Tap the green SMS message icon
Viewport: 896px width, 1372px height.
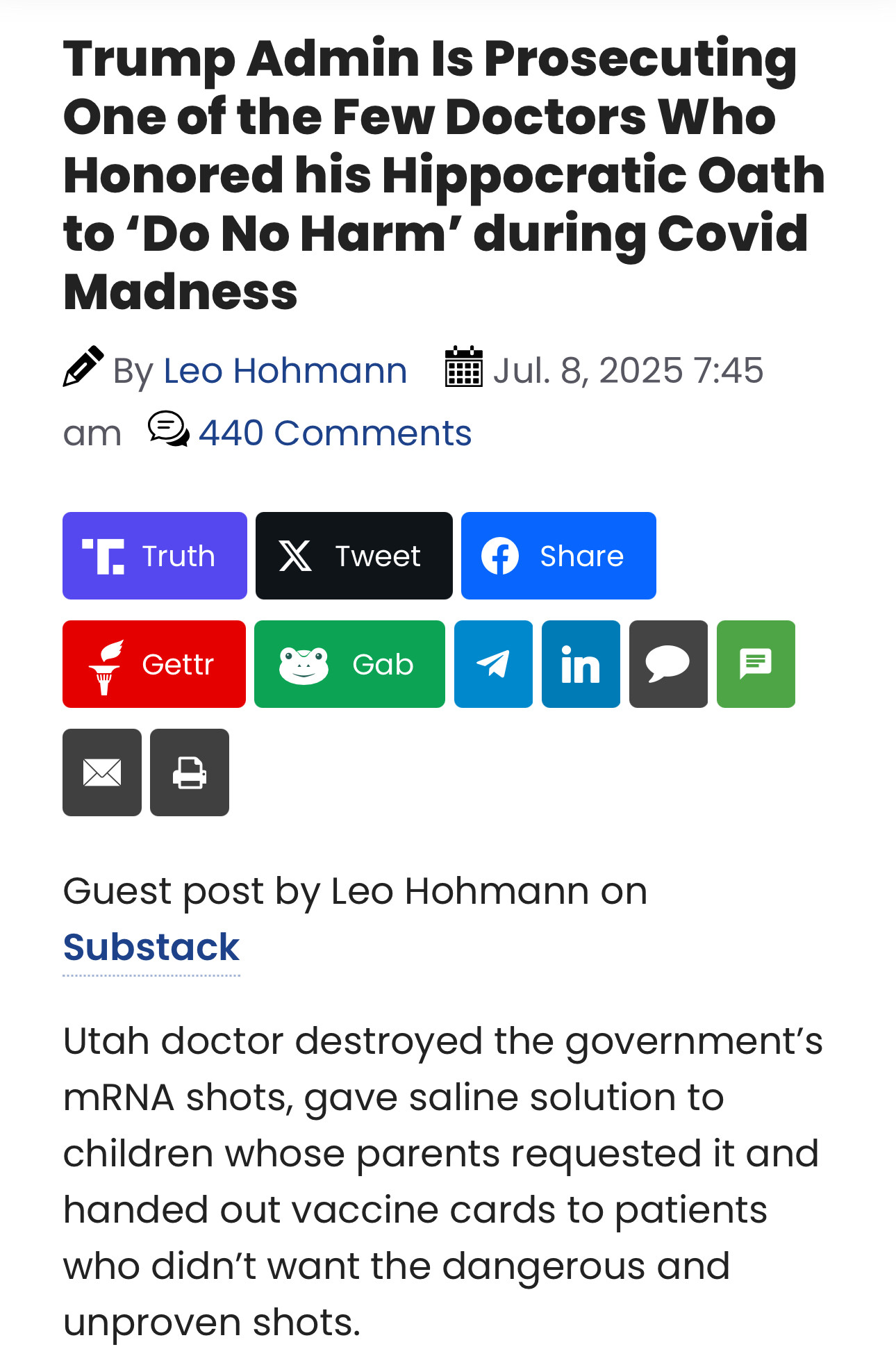pos(756,664)
